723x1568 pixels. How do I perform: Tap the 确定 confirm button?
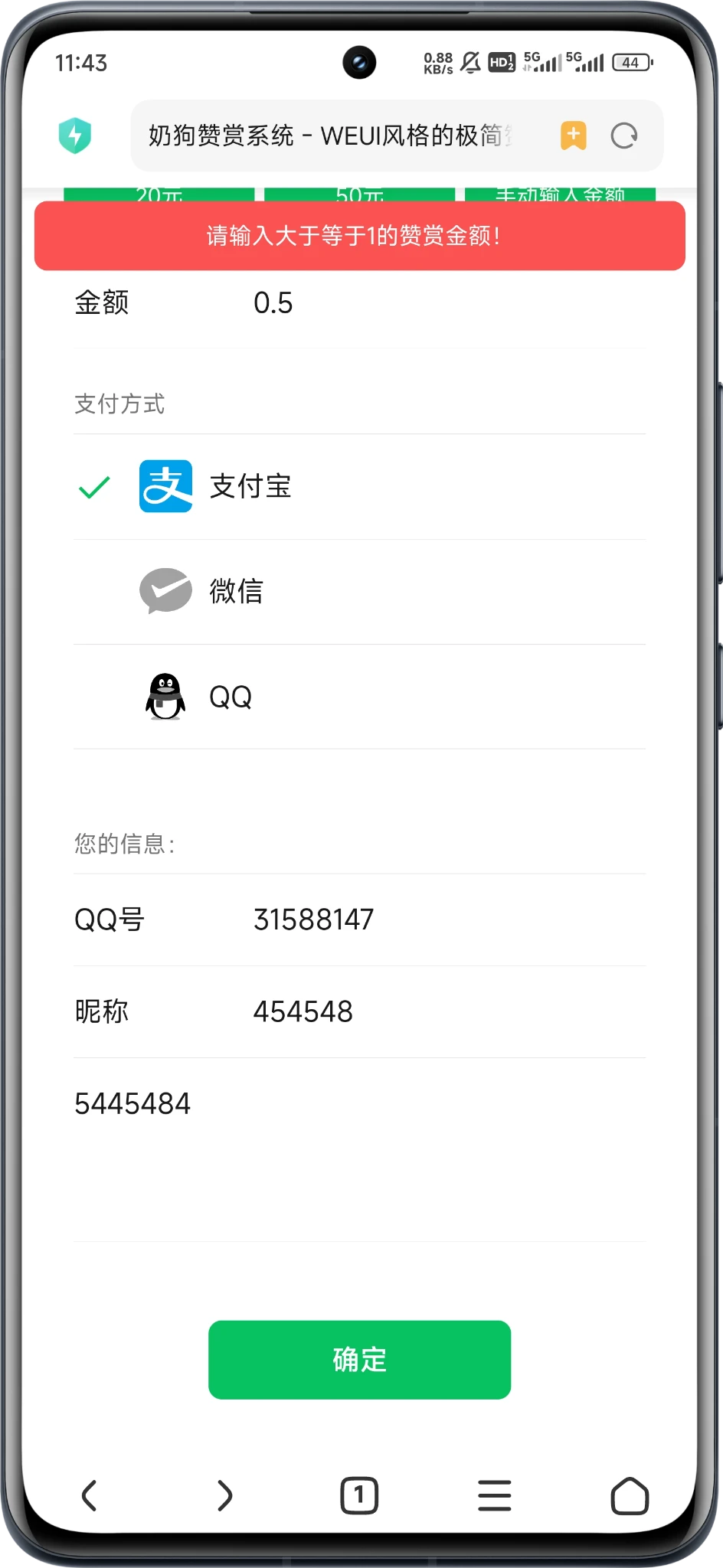point(359,1359)
